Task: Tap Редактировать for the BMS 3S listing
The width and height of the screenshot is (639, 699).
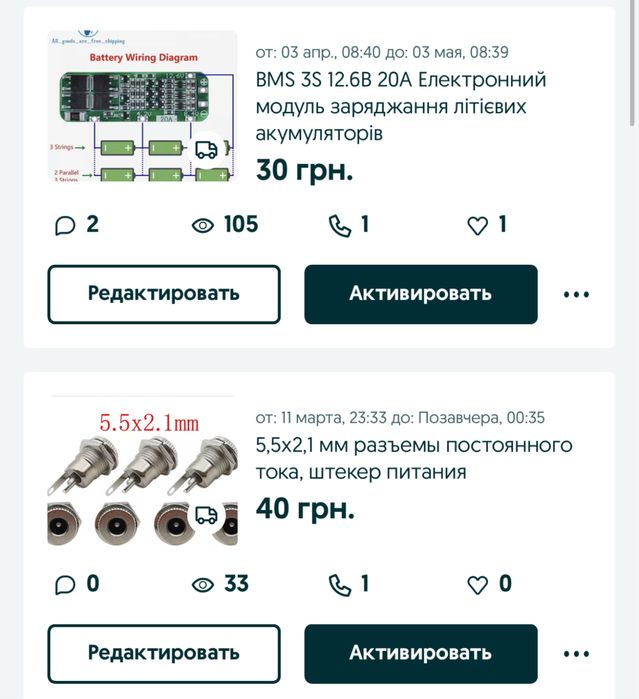Action: pyautogui.click(x=164, y=294)
